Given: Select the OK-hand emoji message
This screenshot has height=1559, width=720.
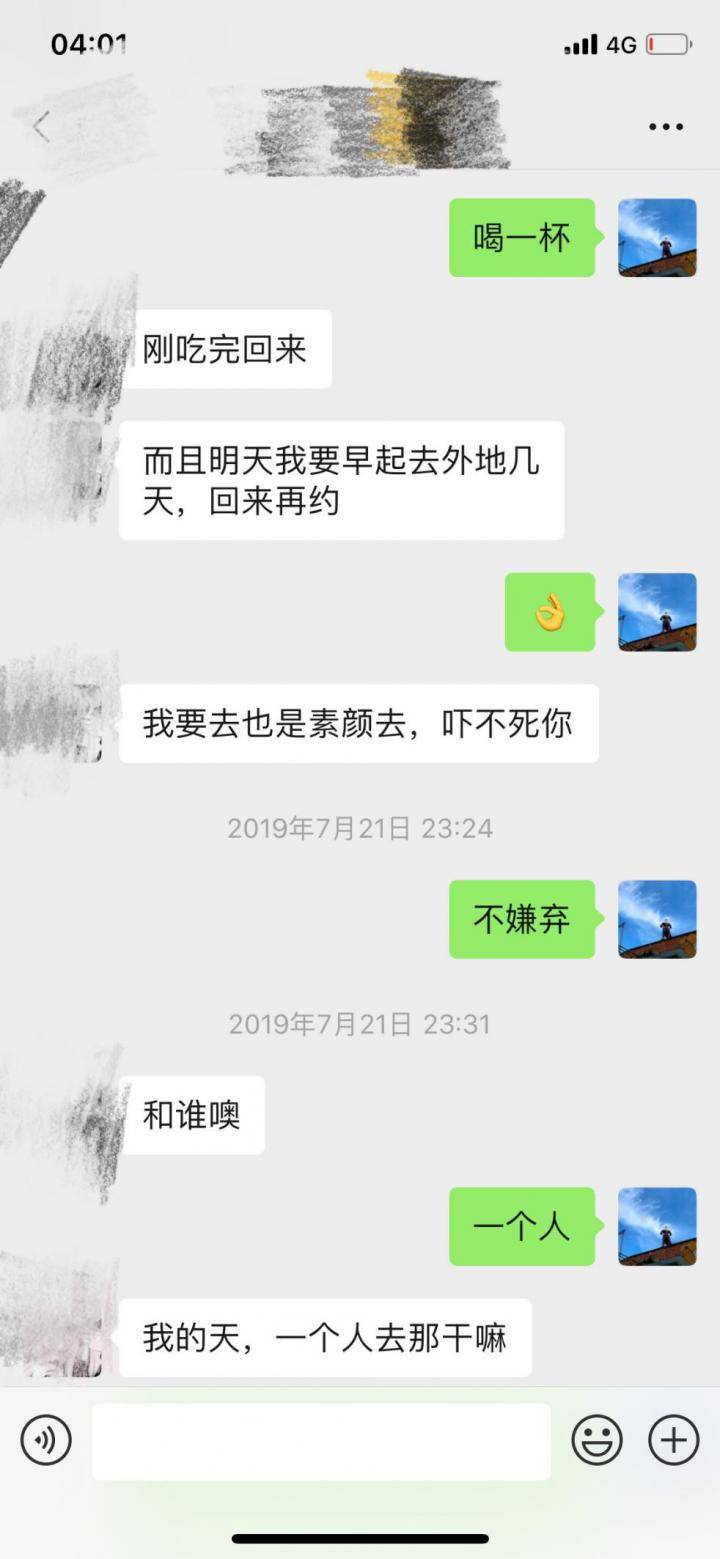Looking at the screenshot, I should [550, 613].
